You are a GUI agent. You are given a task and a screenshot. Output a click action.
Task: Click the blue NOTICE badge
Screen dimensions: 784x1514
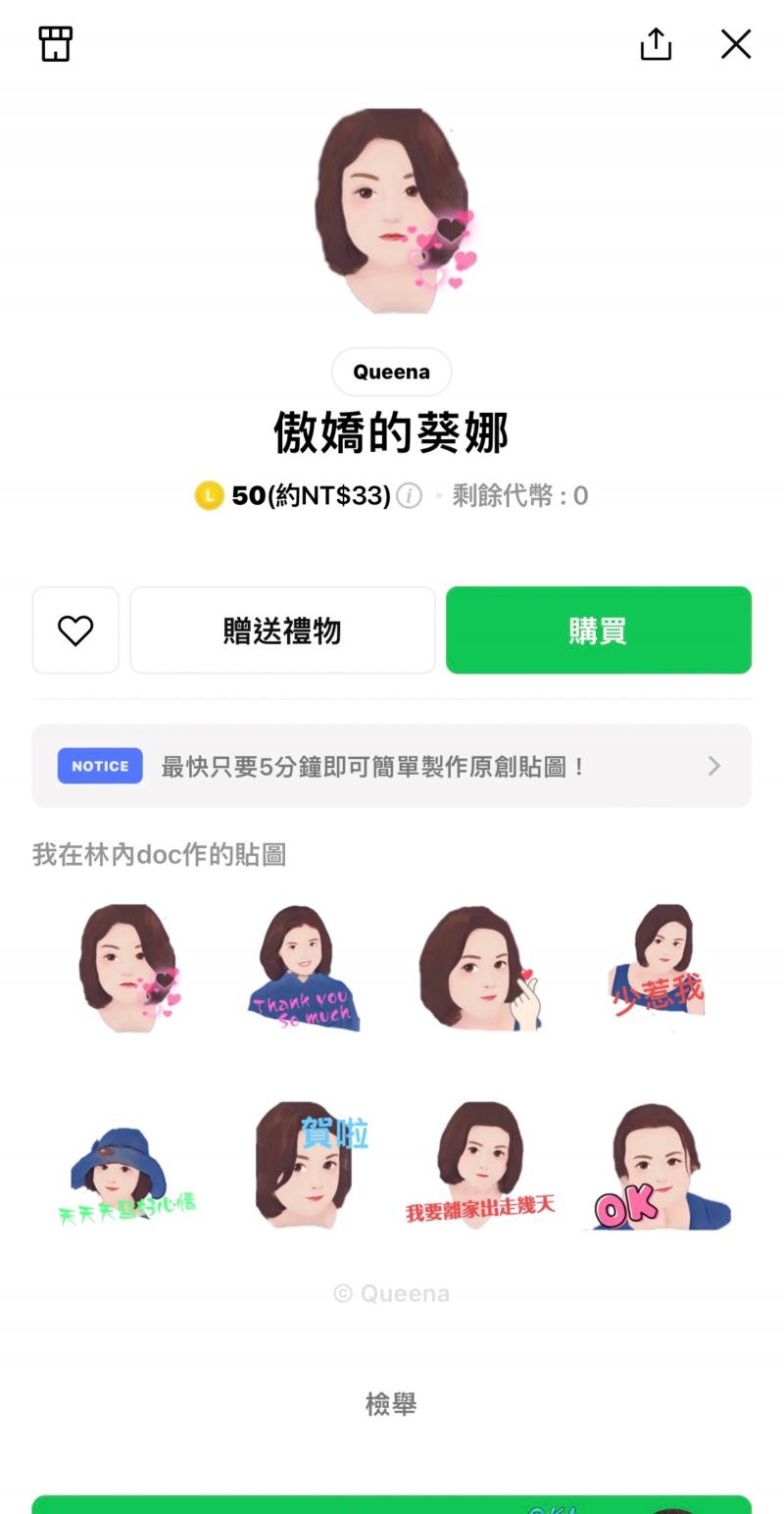99,766
